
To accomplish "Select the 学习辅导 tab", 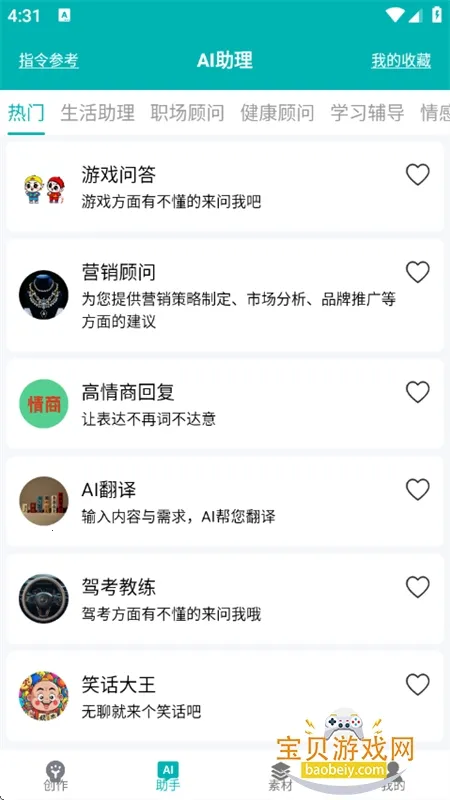I will [367, 113].
